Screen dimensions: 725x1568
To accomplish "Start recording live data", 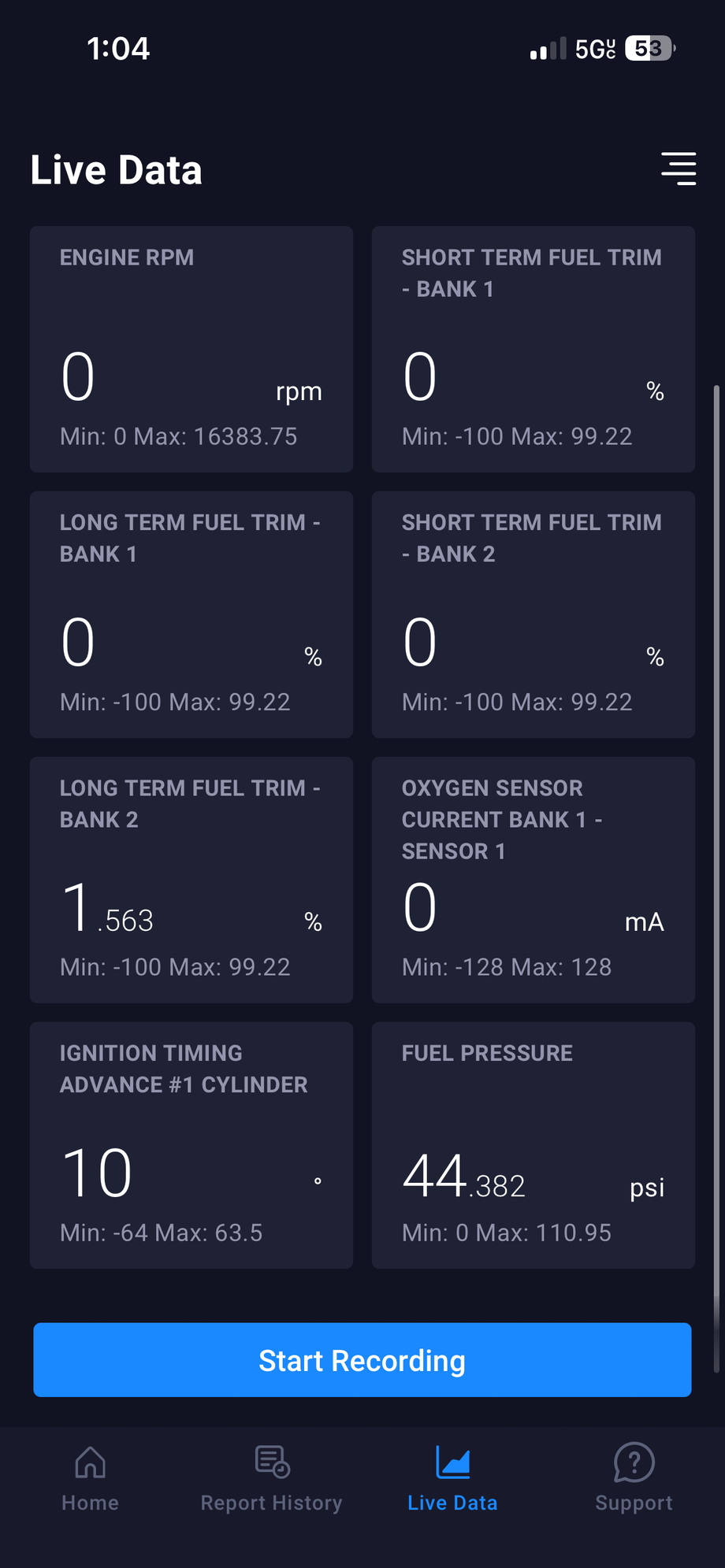I will [362, 1360].
